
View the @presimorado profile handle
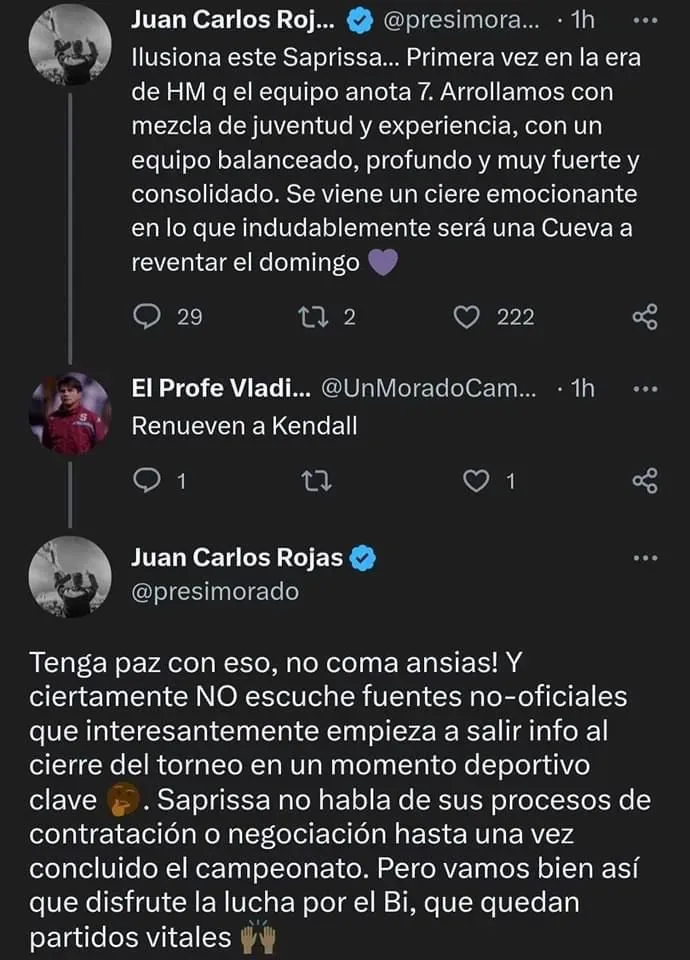pos(215,591)
